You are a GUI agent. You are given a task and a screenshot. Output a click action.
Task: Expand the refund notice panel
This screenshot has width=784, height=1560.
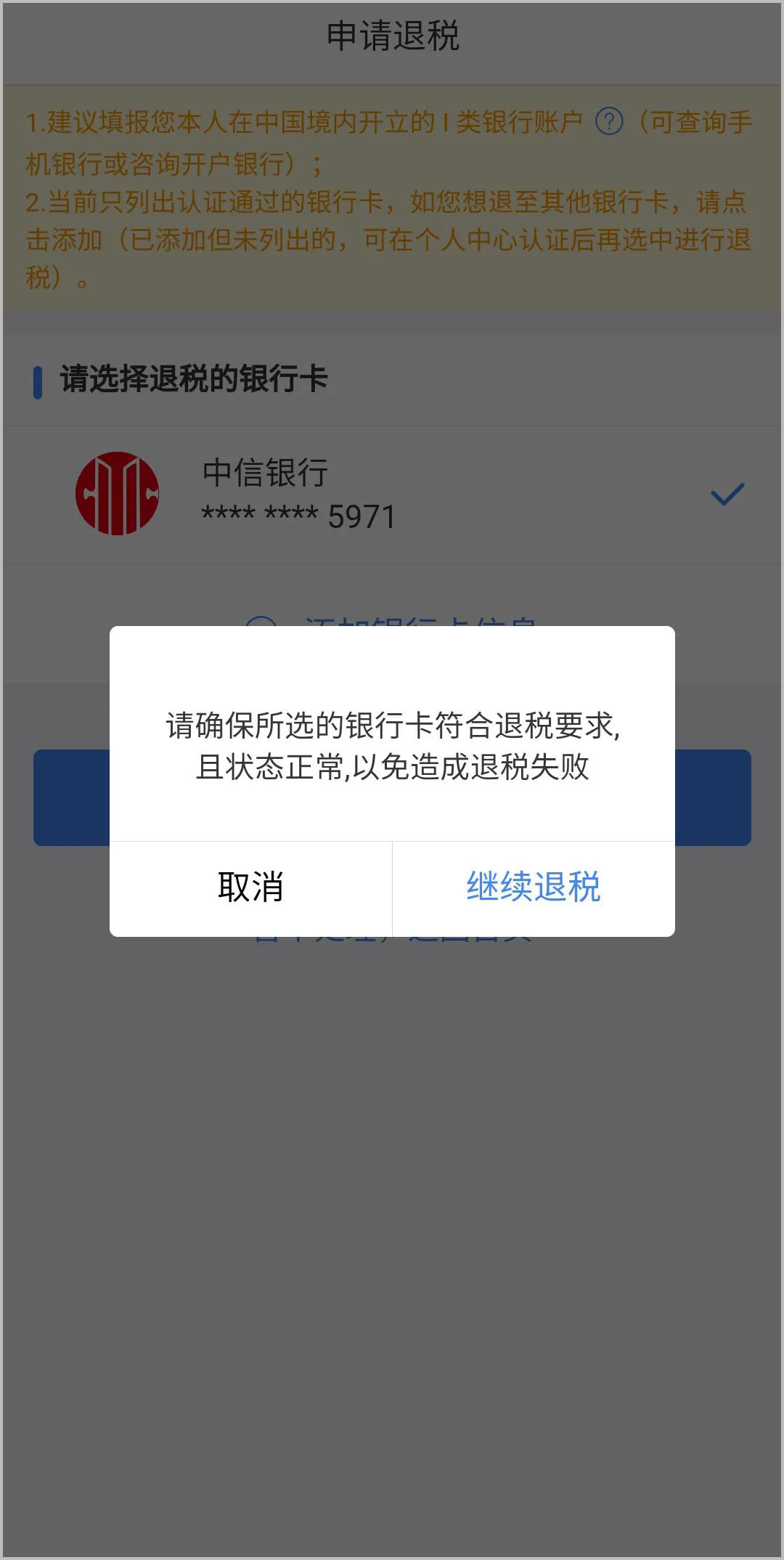[x=392, y=196]
